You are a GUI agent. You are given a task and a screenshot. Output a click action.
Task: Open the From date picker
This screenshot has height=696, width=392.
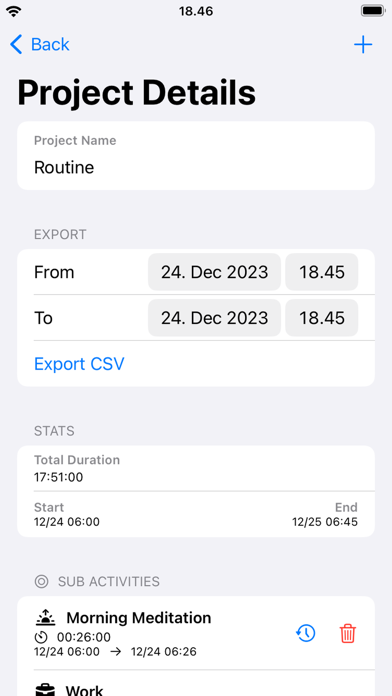(x=214, y=272)
